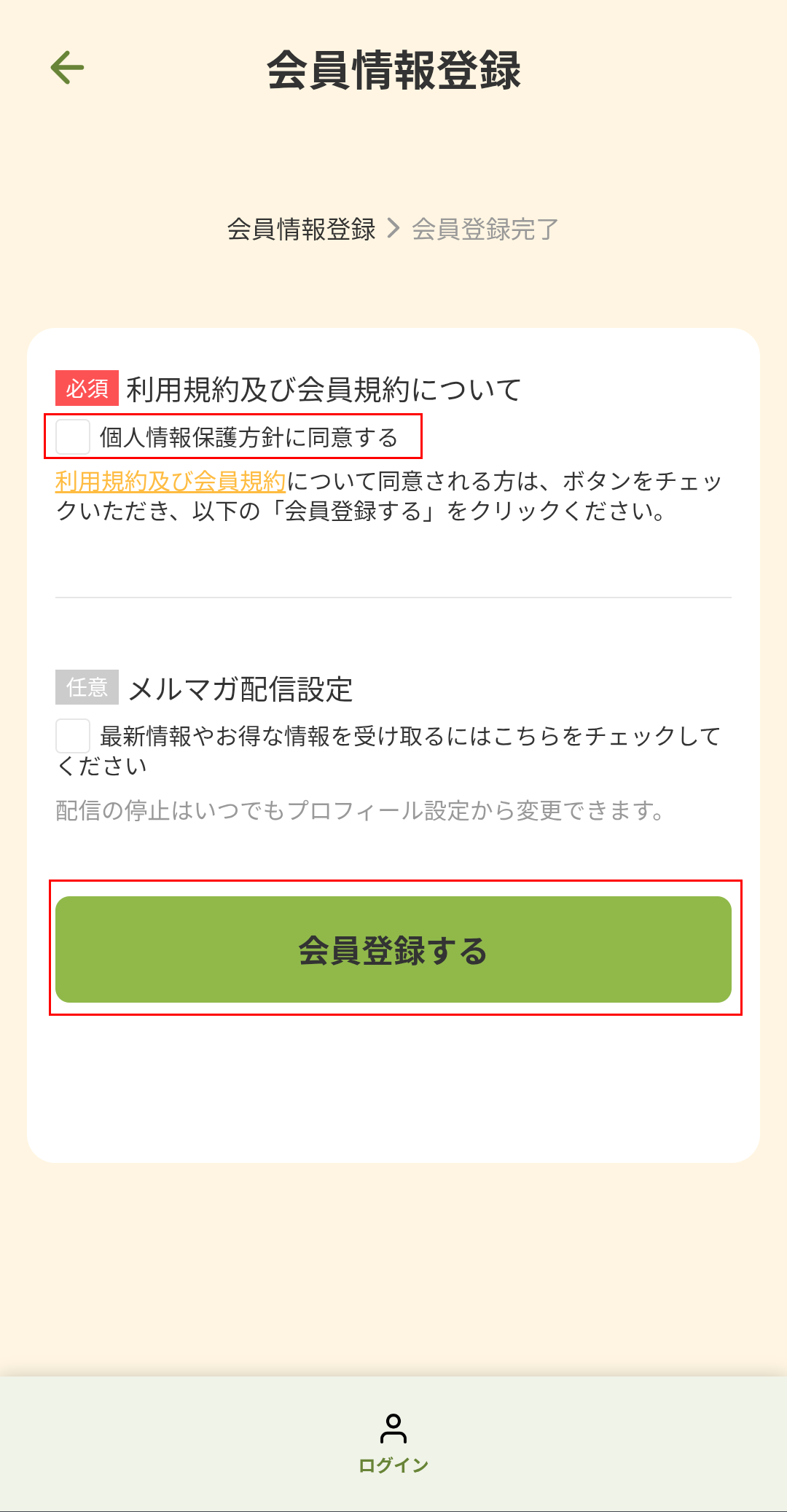Open the 利用規約及び会員規約 link
The width and height of the screenshot is (787, 1512).
(169, 482)
